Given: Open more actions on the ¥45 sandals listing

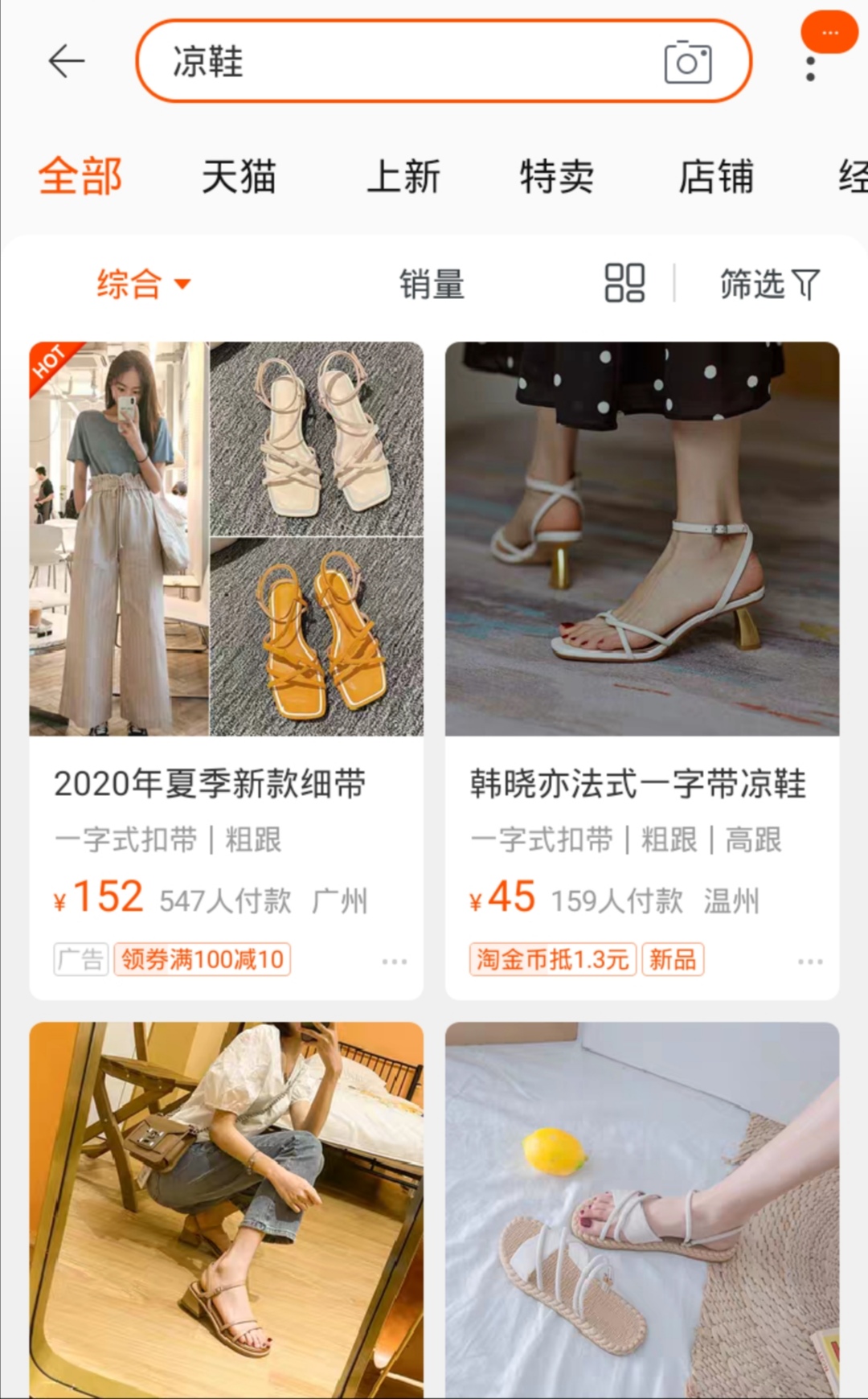Looking at the screenshot, I should pyautogui.click(x=812, y=960).
